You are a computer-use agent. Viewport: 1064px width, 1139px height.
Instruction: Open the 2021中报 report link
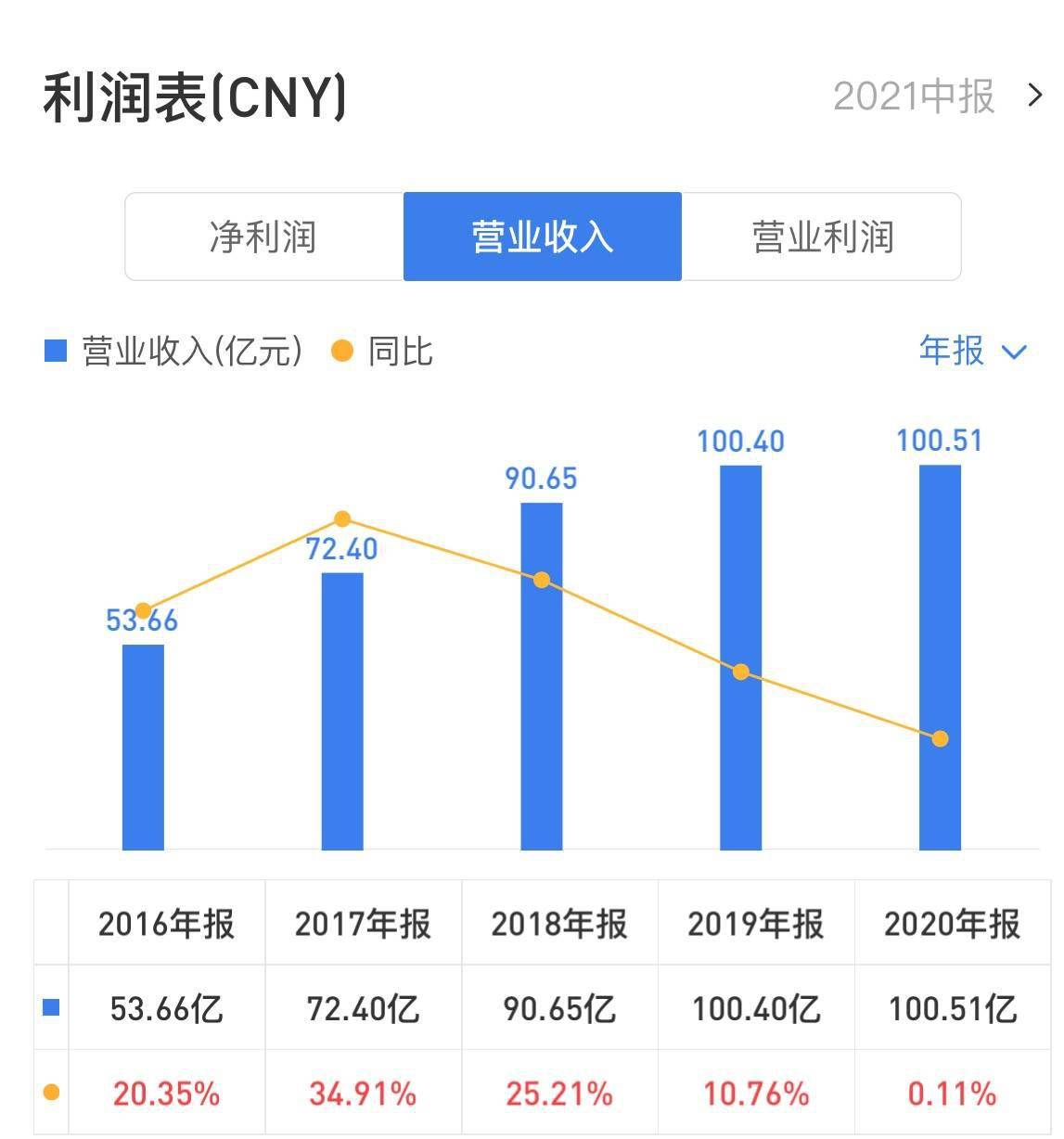937,96
